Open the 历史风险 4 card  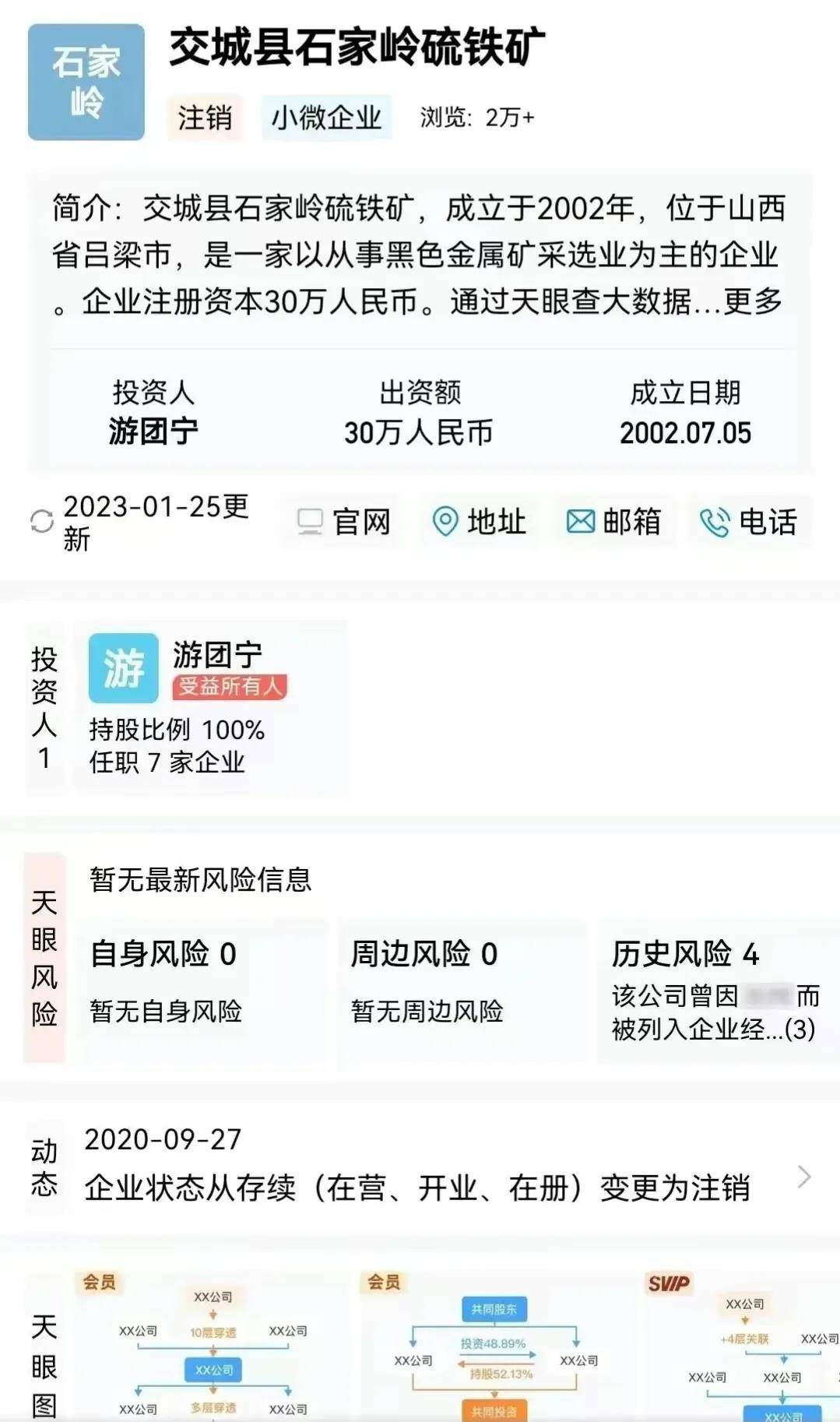click(x=714, y=989)
